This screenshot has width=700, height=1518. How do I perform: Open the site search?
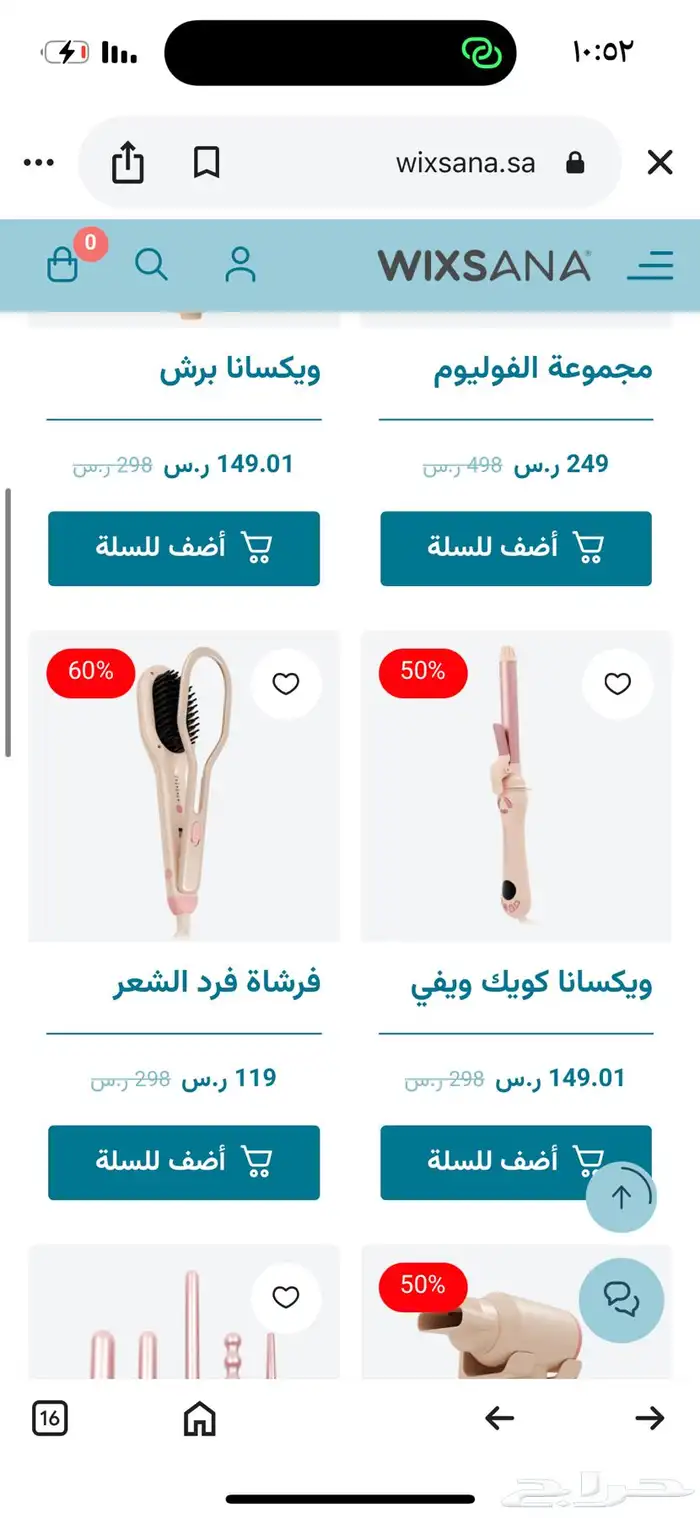point(151,265)
